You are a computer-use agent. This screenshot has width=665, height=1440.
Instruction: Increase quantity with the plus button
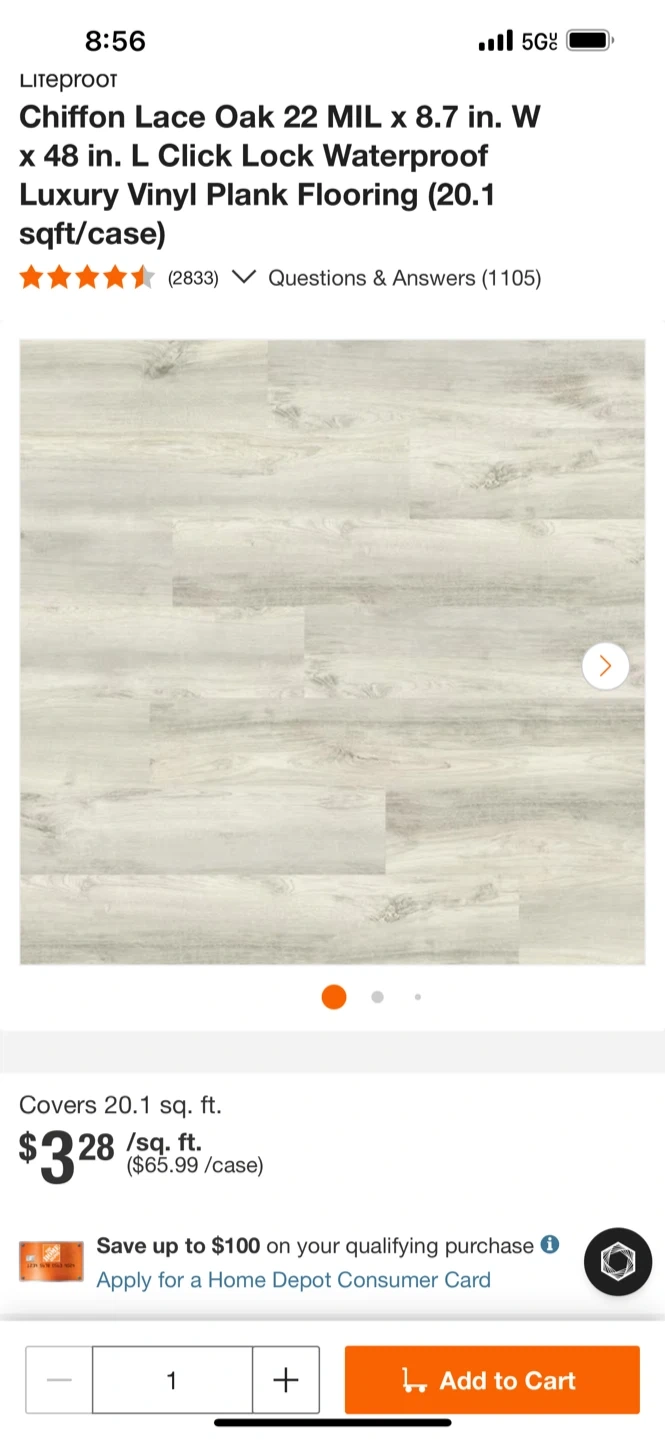(286, 1380)
